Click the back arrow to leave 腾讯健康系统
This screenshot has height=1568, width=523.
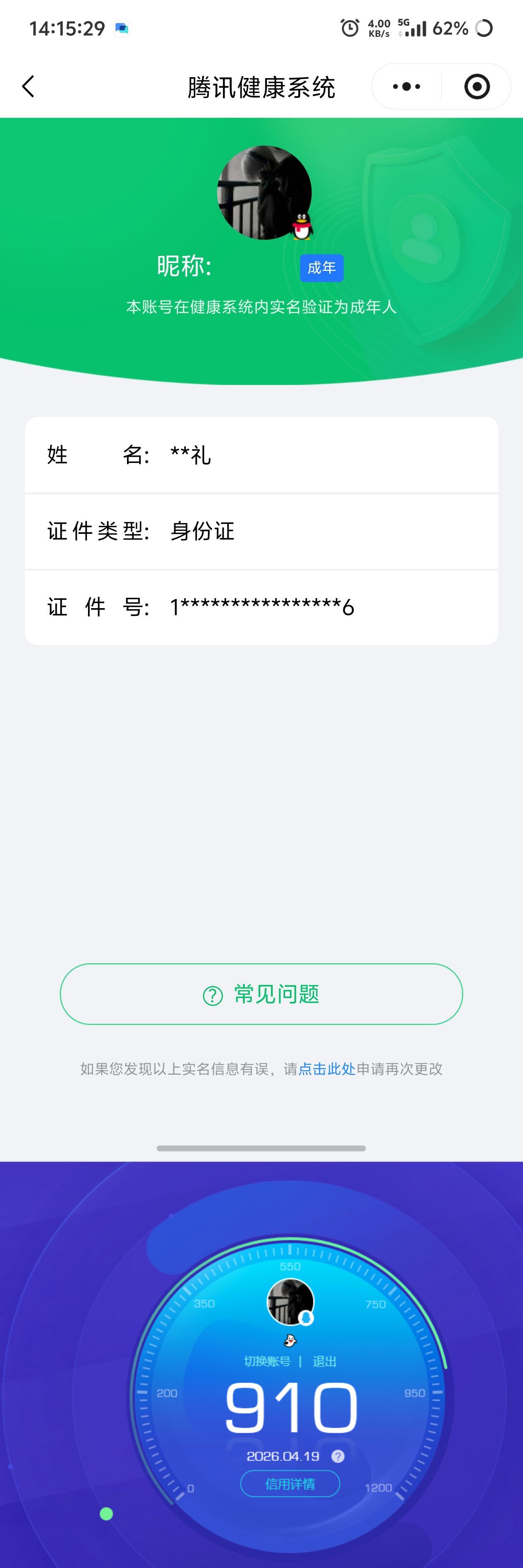click(28, 86)
